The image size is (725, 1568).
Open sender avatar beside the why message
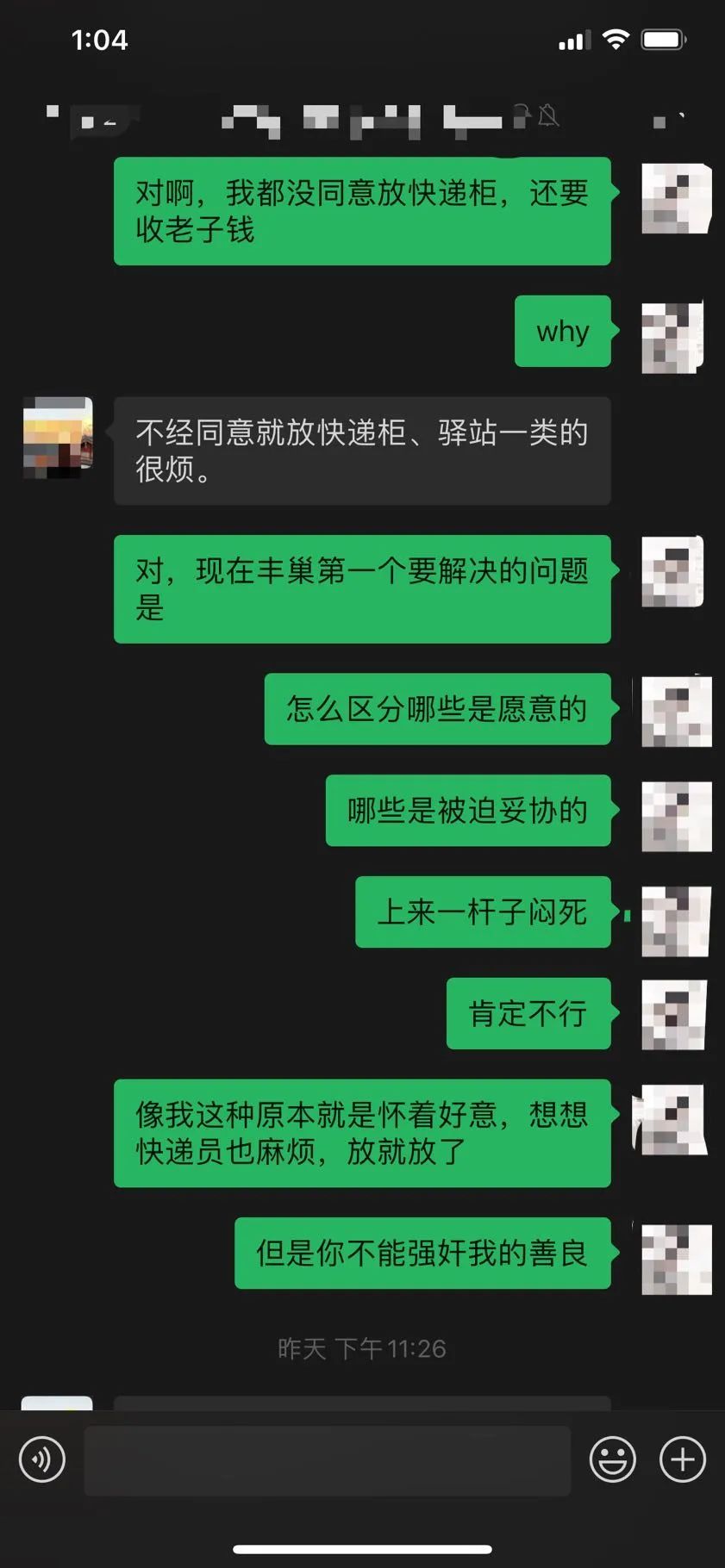(675, 337)
